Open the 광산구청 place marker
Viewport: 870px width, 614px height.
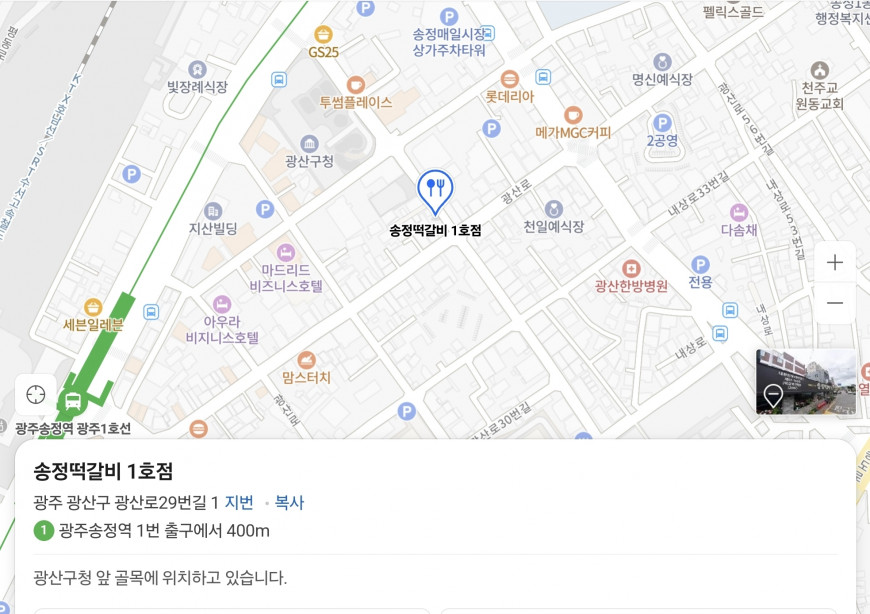[309, 144]
